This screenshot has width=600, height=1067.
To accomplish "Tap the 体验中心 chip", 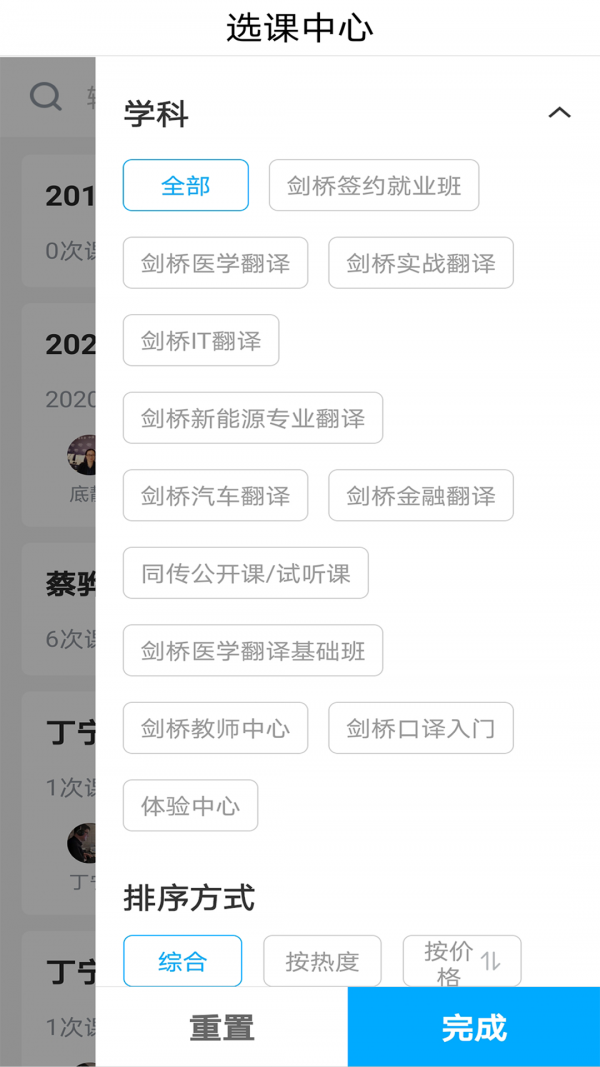I will 190,805.
